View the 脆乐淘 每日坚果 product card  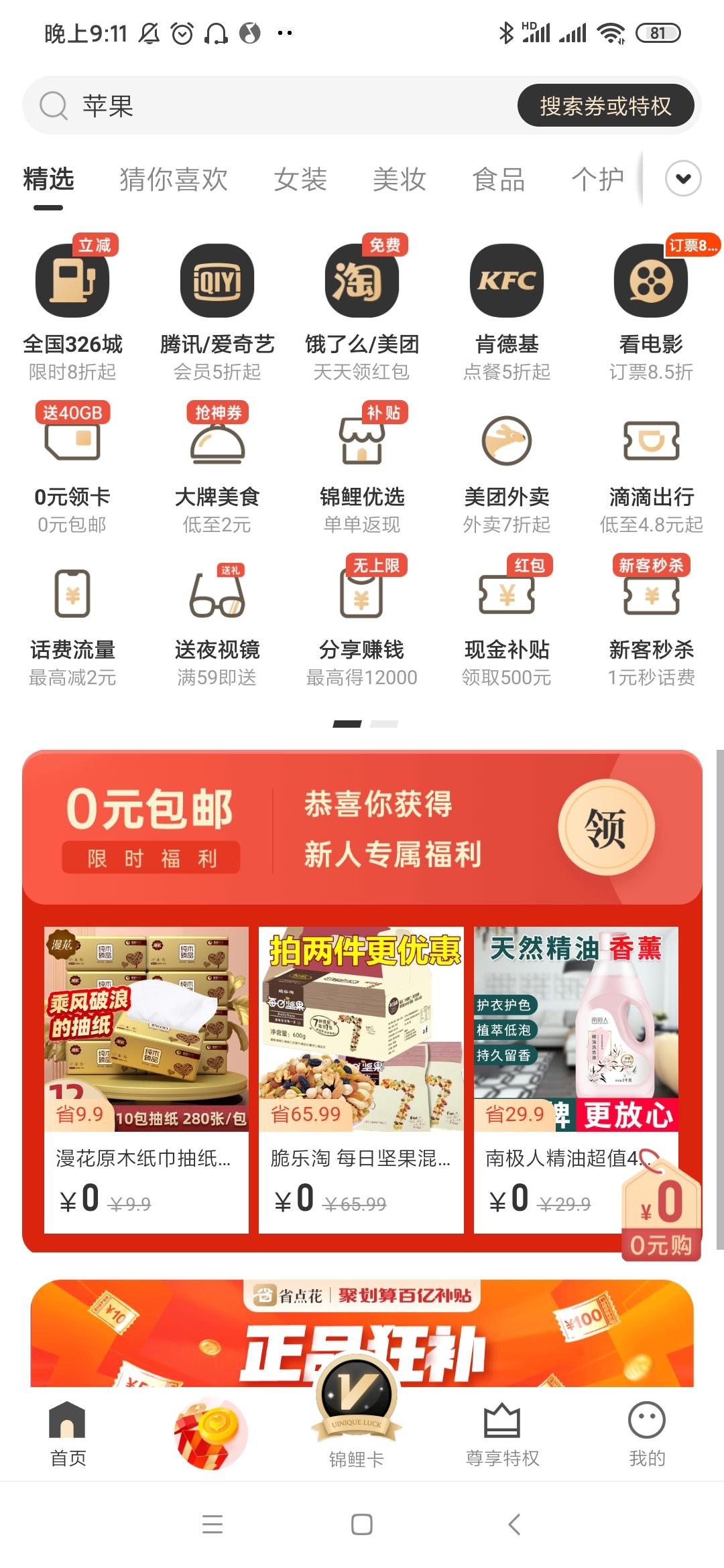coord(361,1079)
